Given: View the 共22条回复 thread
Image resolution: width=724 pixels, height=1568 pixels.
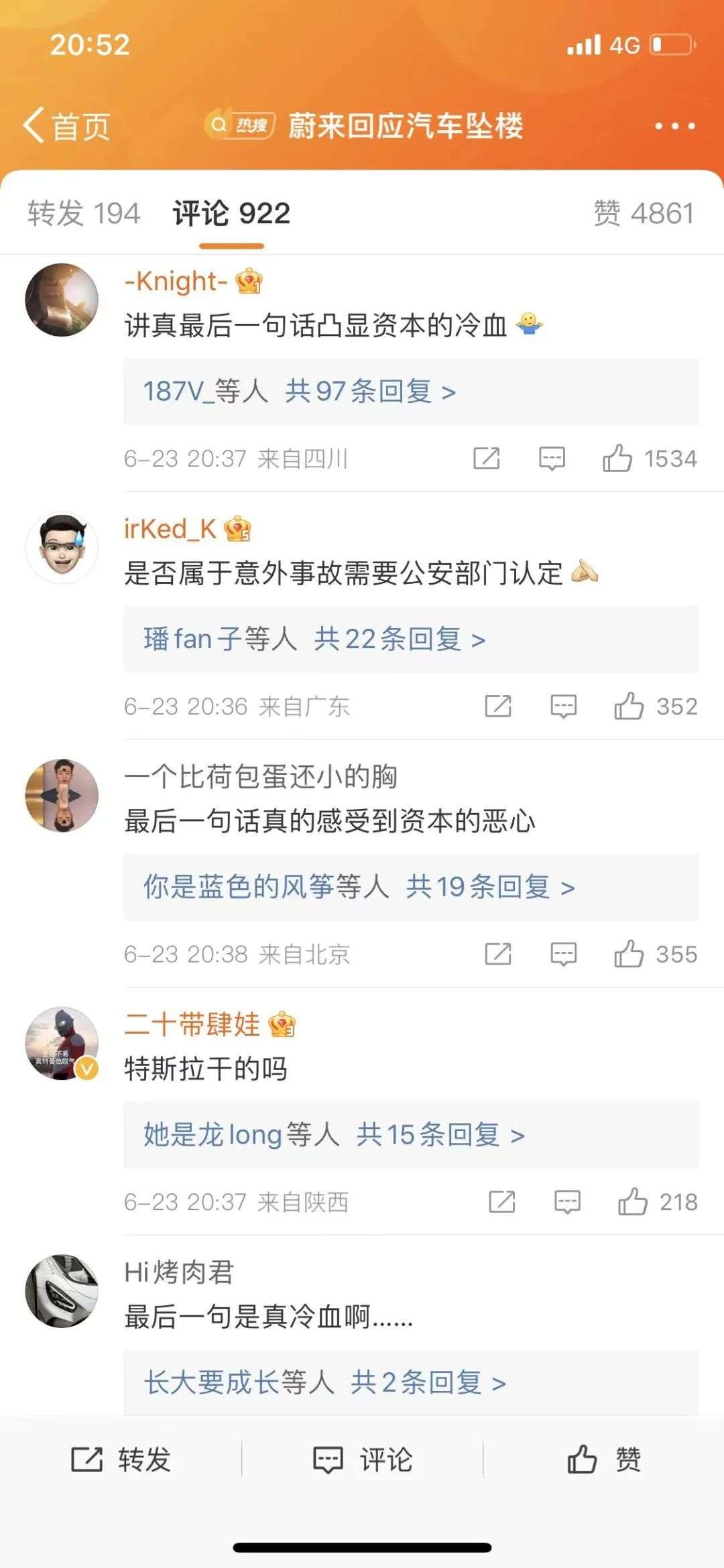Looking at the screenshot, I should coord(399,639).
